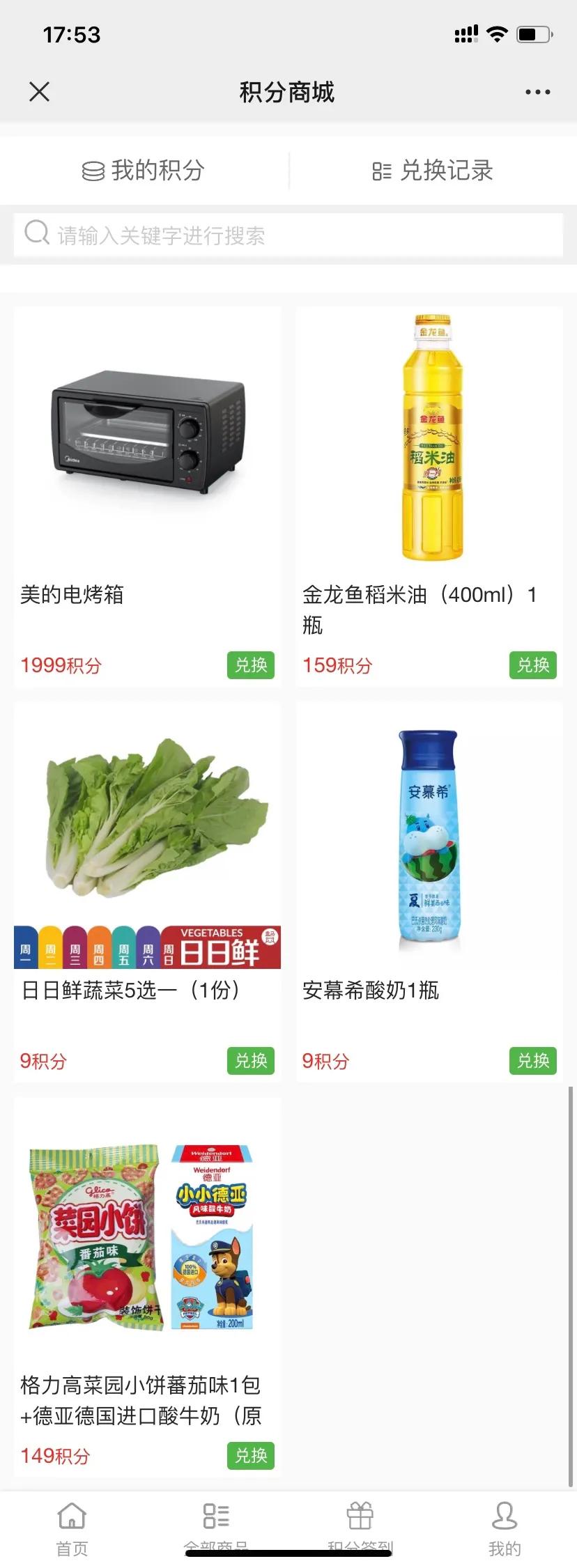Open the 安慕希酸奶1瓶 product card
This screenshot has height=1568, width=577.
[x=429, y=850]
